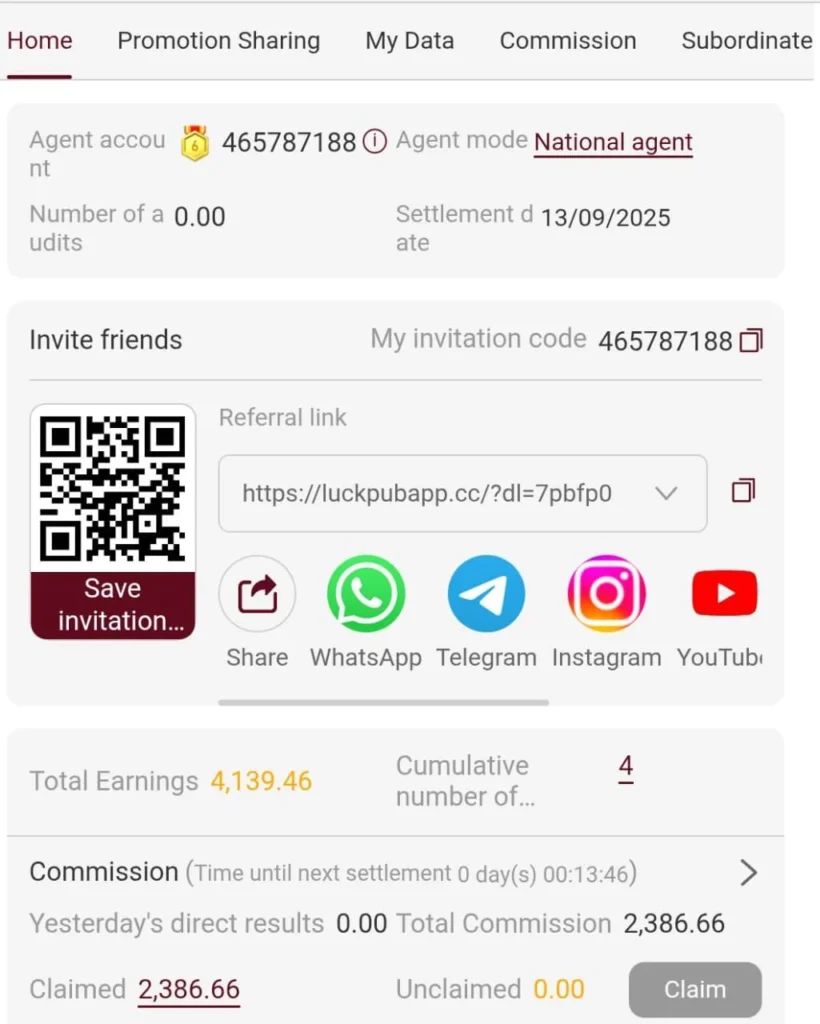Share invitation via WhatsApp
This screenshot has height=1024, width=820.
point(365,595)
